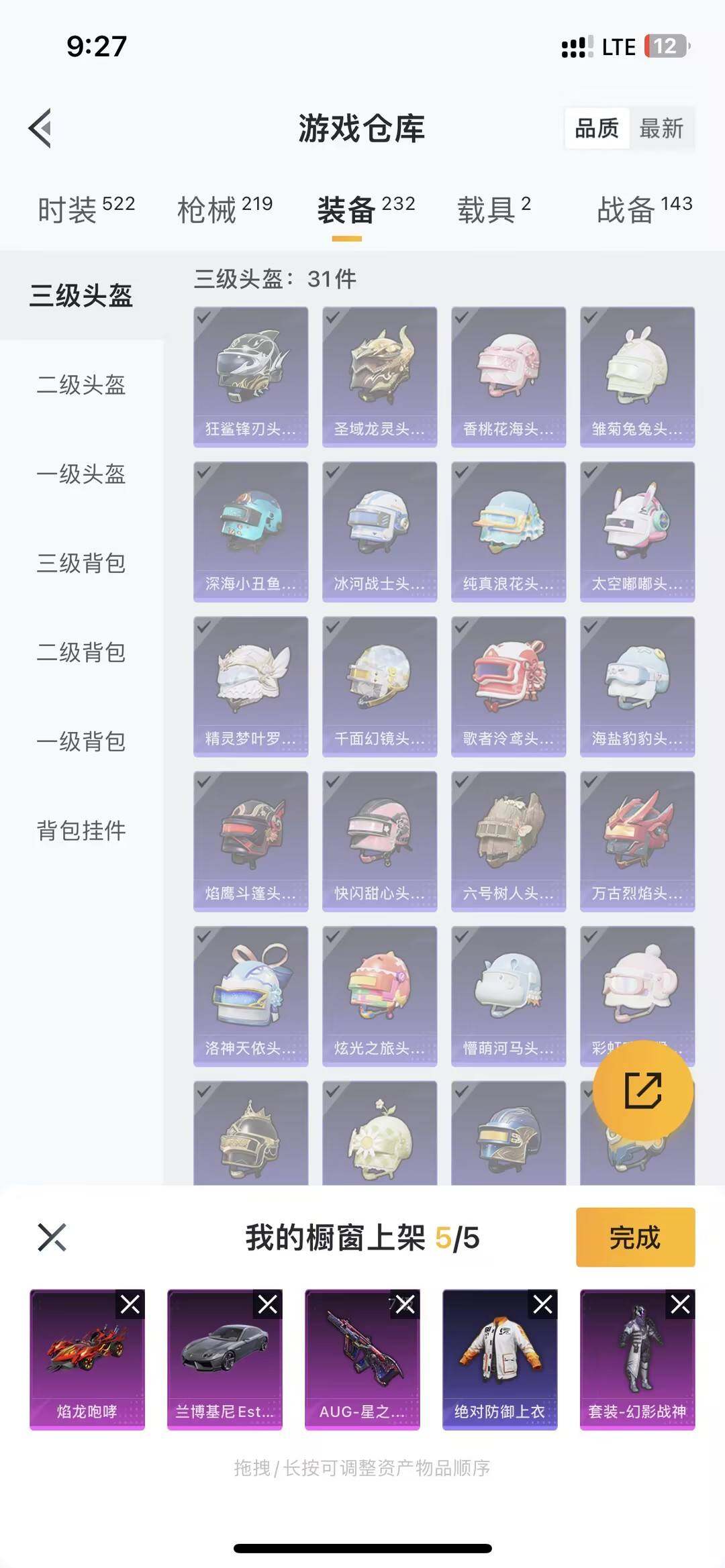Sort items by 最新

(660, 129)
